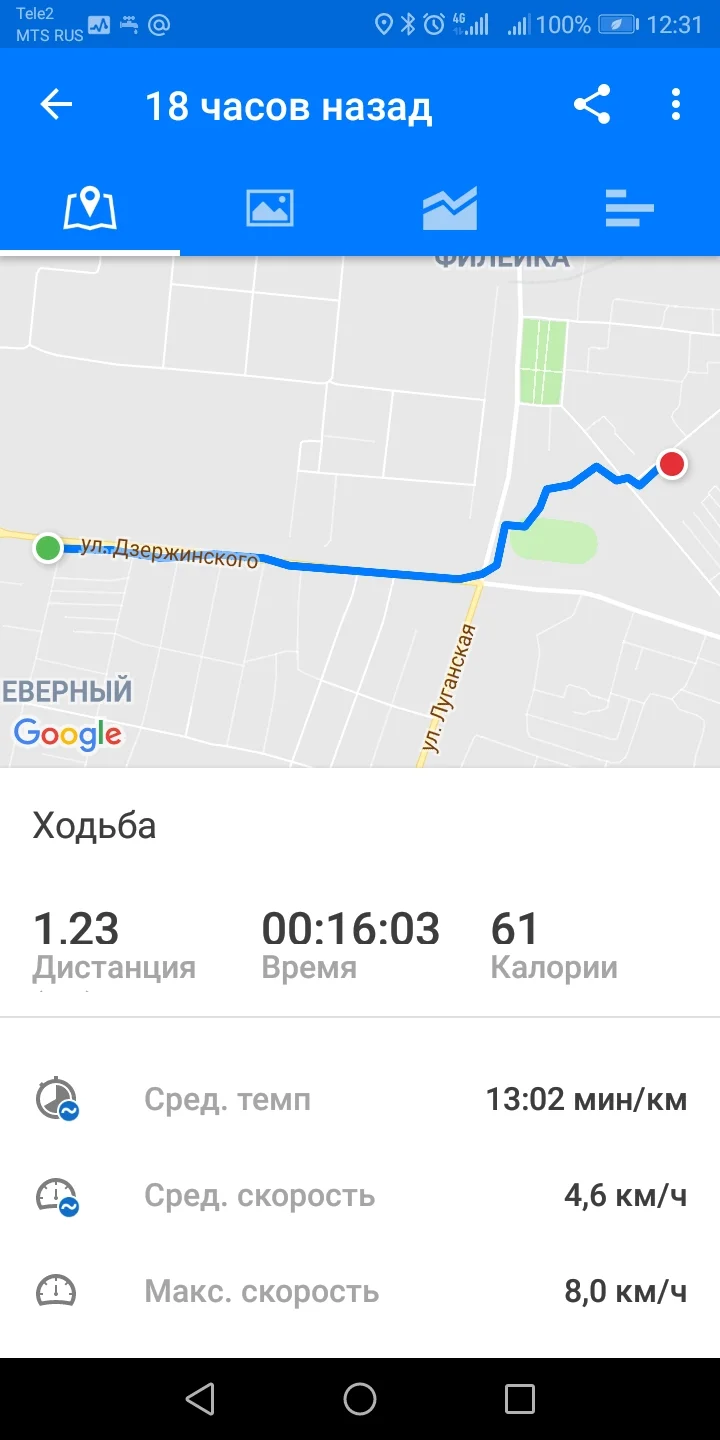
Task: Open the overflow menu
Action: pos(676,105)
